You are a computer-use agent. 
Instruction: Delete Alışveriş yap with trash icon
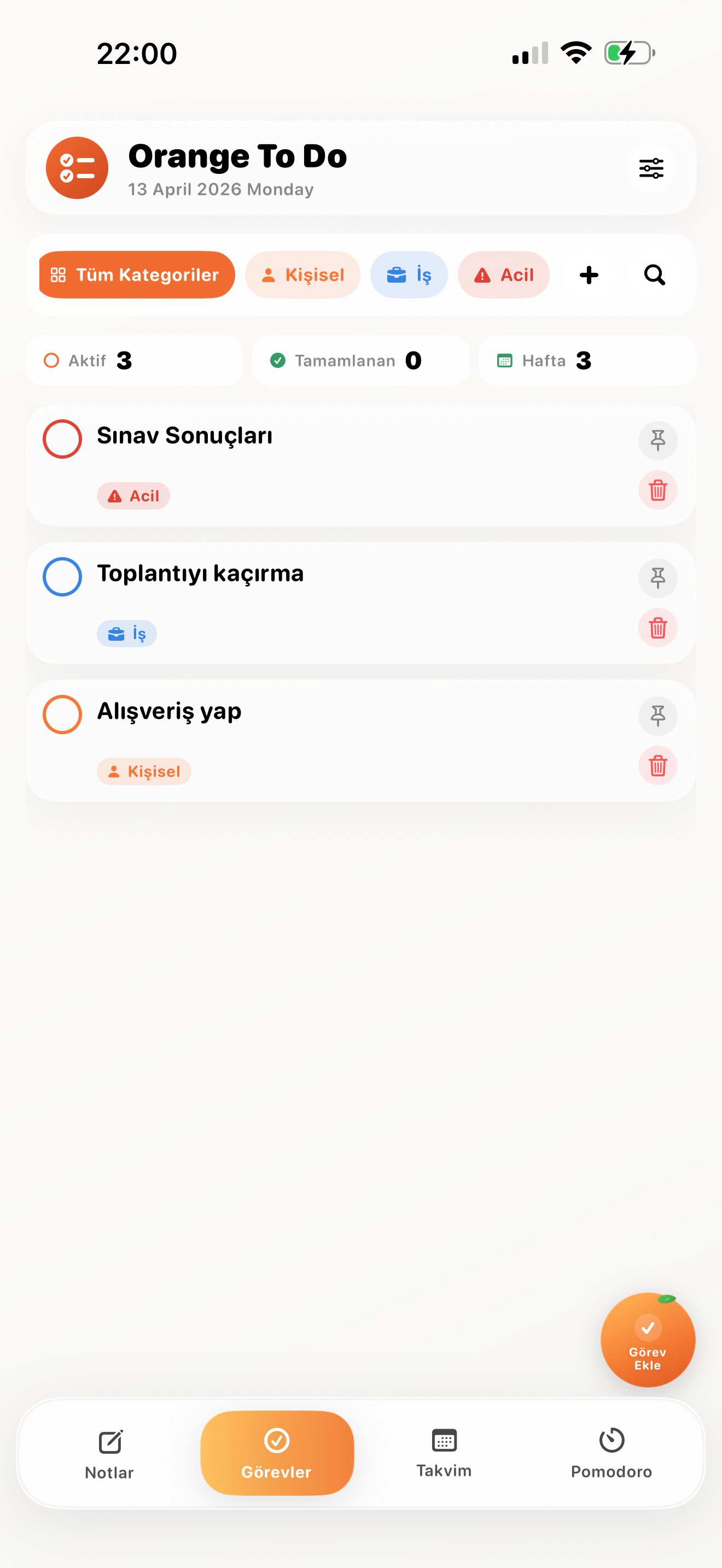tap(657, 766)
